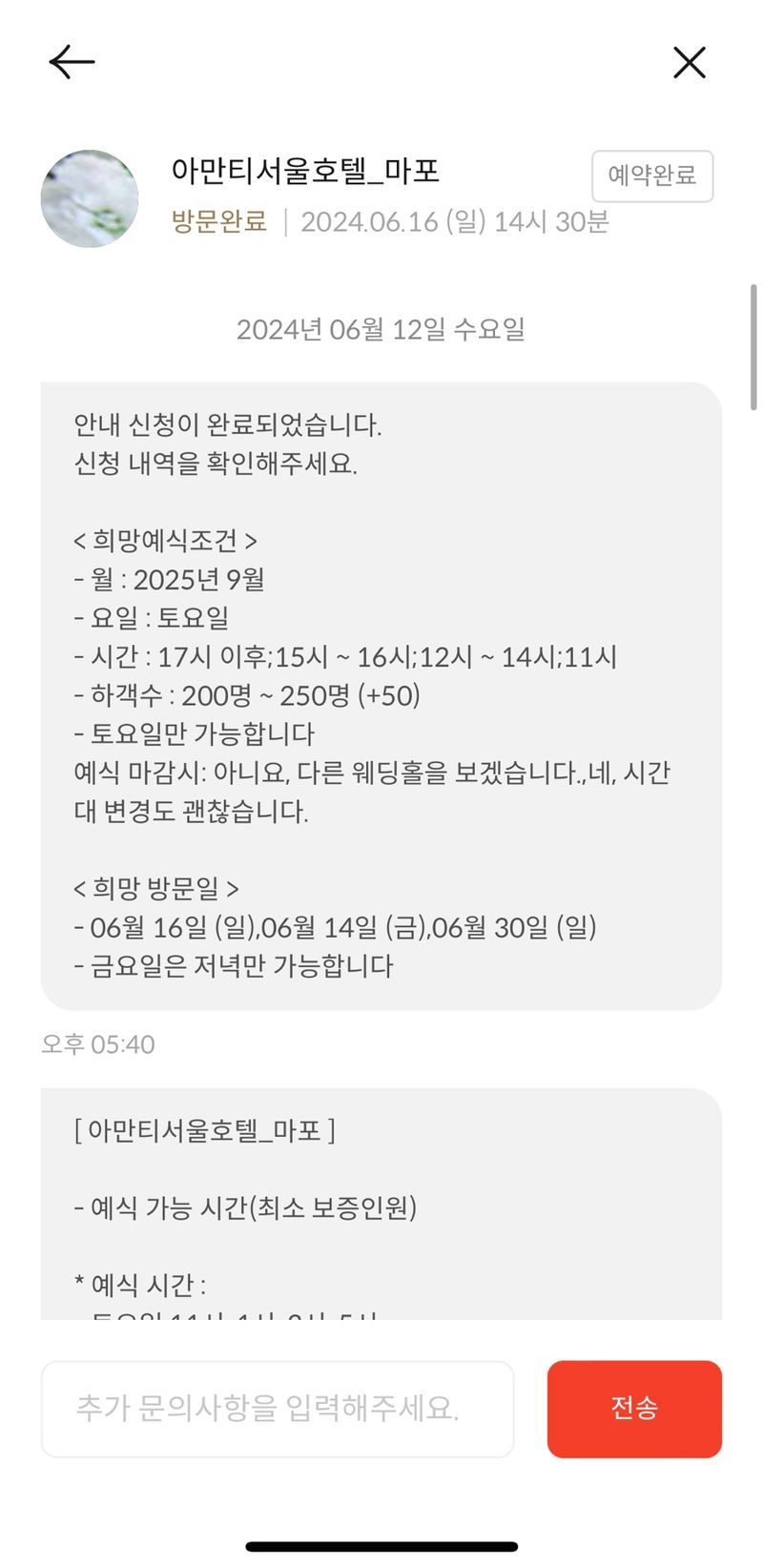Screen dimensions: 763x1568
Task: Close the chat with the X icon
Action: click(x=689, y=63)
